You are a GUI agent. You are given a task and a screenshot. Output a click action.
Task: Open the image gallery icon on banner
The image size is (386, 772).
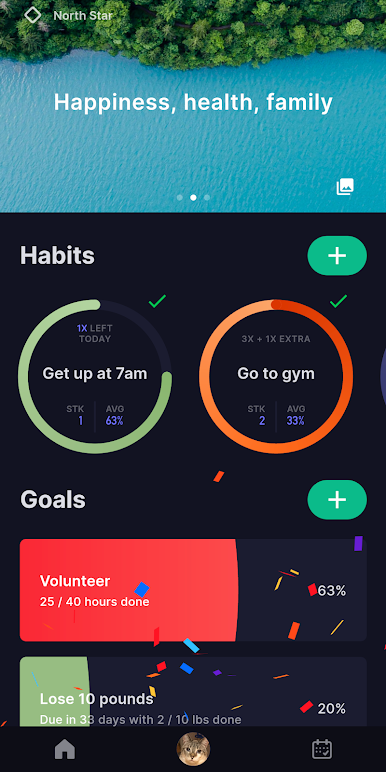(345, 187)
